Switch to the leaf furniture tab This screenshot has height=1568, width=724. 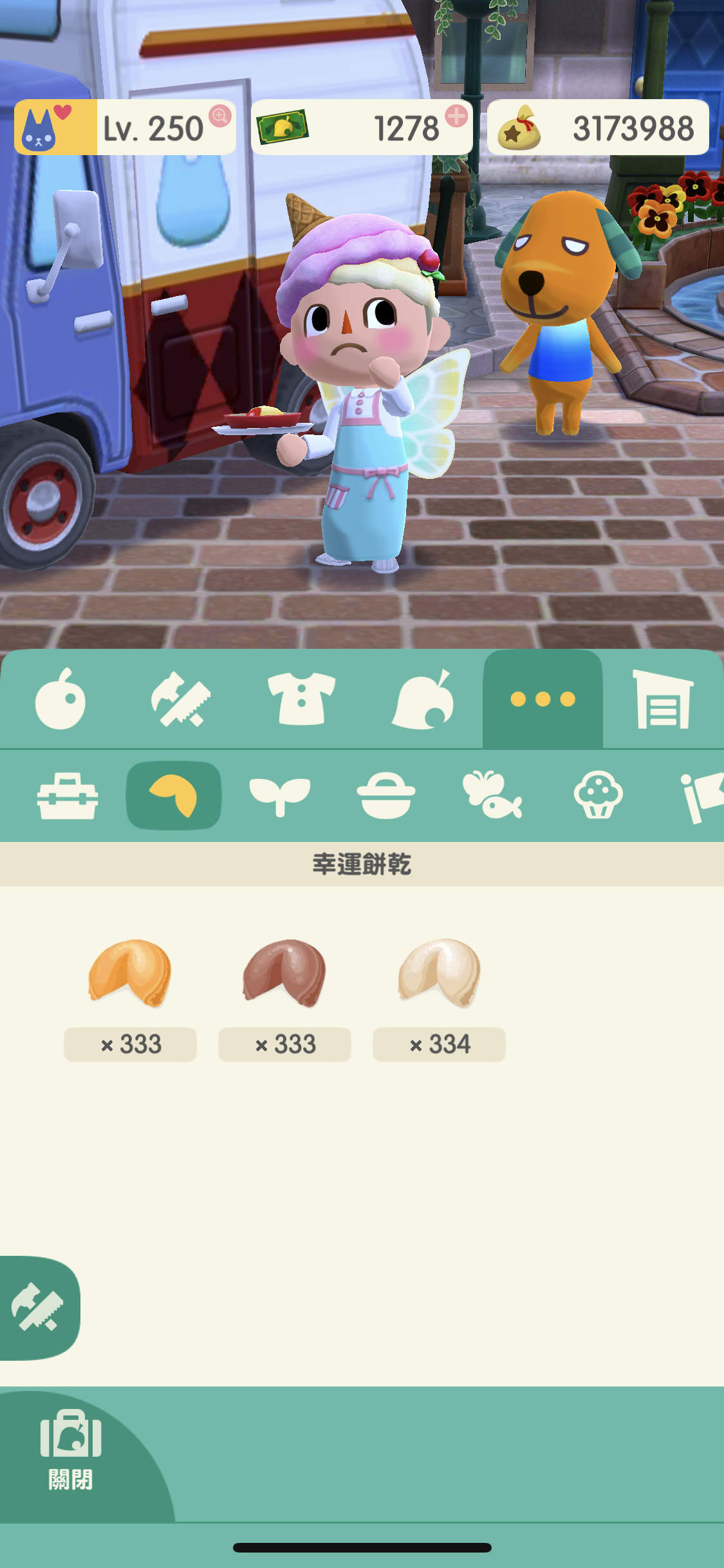click(x=422, y=699)
